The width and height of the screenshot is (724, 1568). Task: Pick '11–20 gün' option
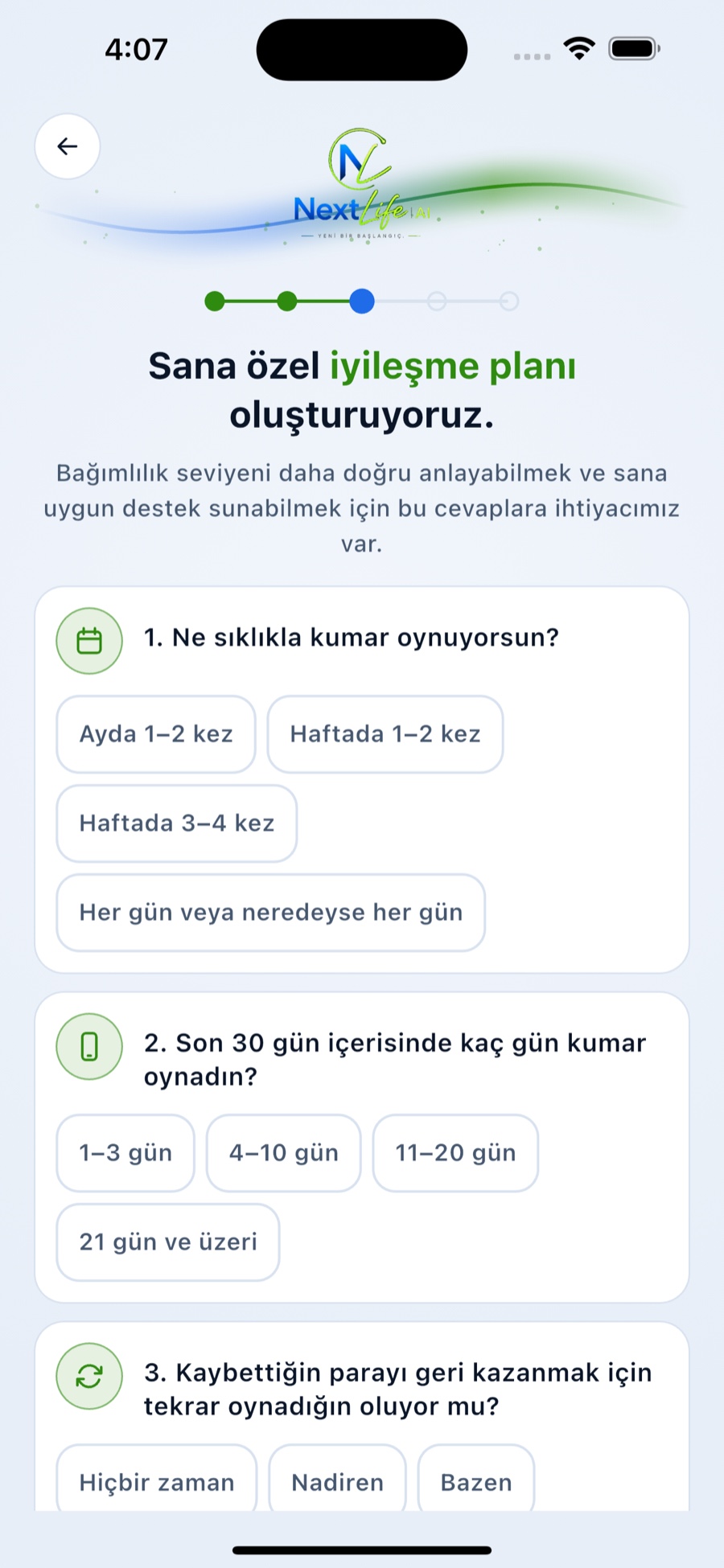(x=455, y=1153)
